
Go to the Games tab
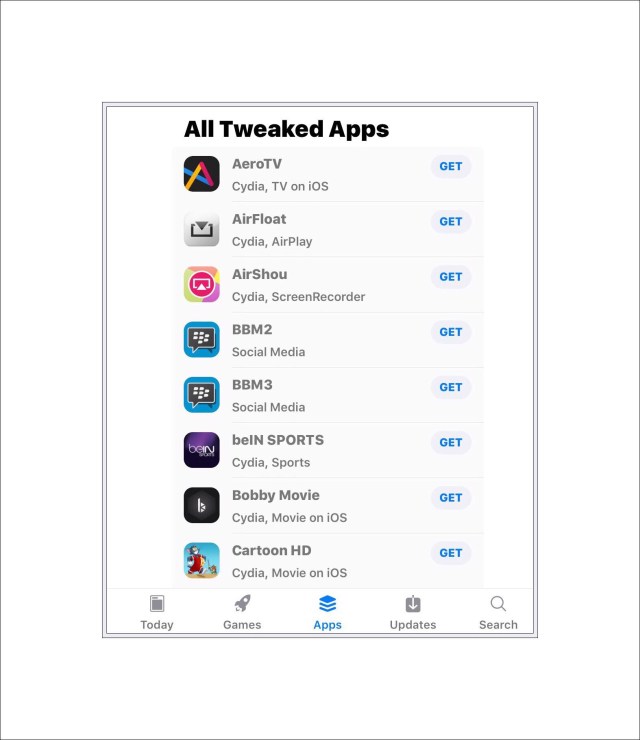point(242,612)
